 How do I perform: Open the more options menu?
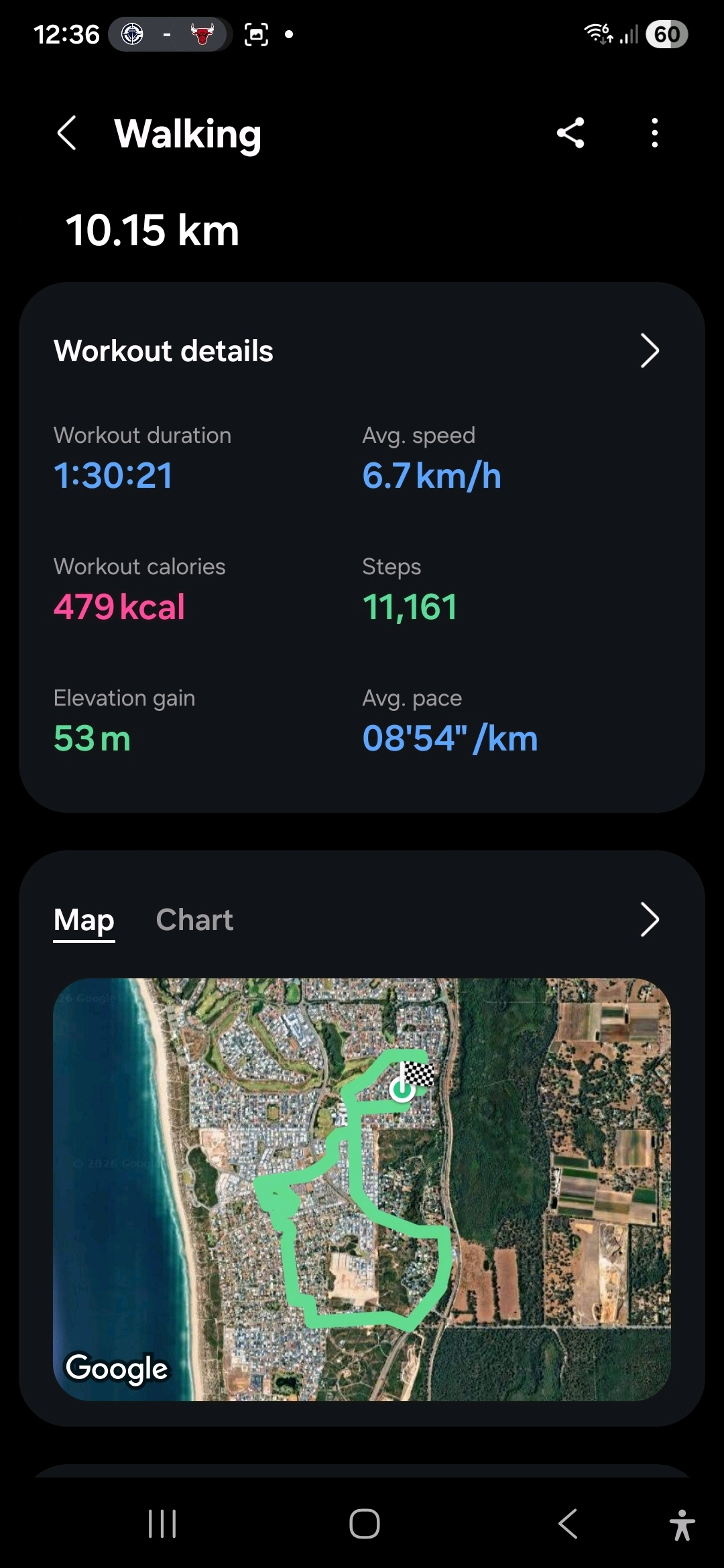pos(654,133)
